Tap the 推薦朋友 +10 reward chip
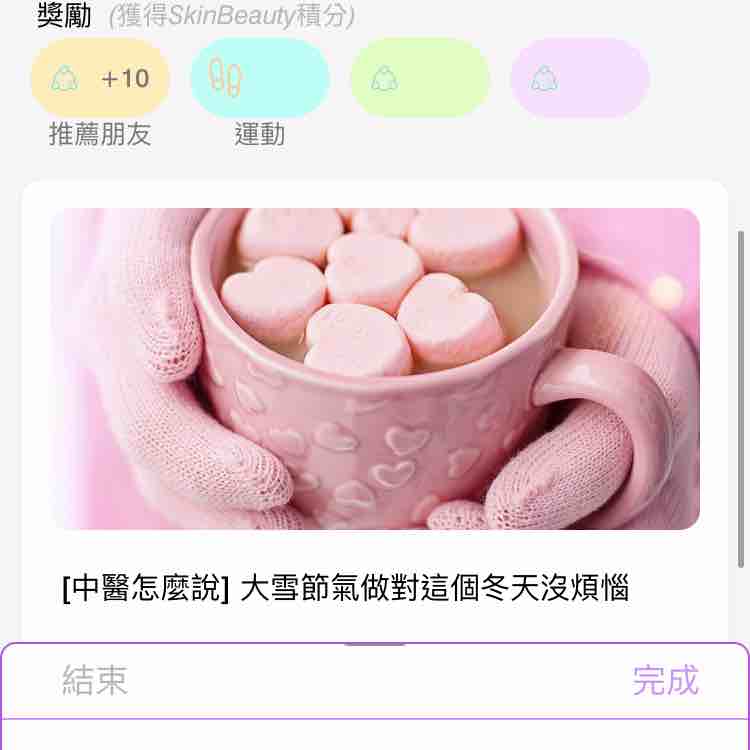The image size is (750, 750). (100, 79)
